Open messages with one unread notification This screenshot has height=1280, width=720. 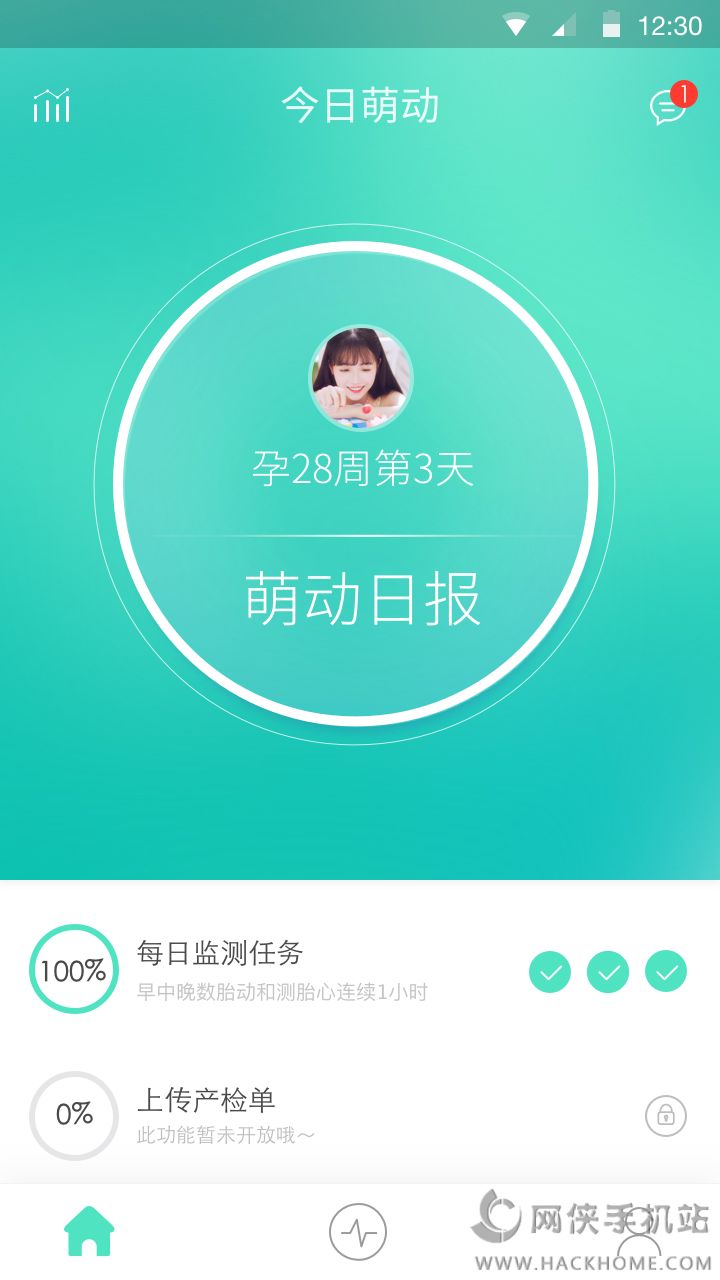667,106
